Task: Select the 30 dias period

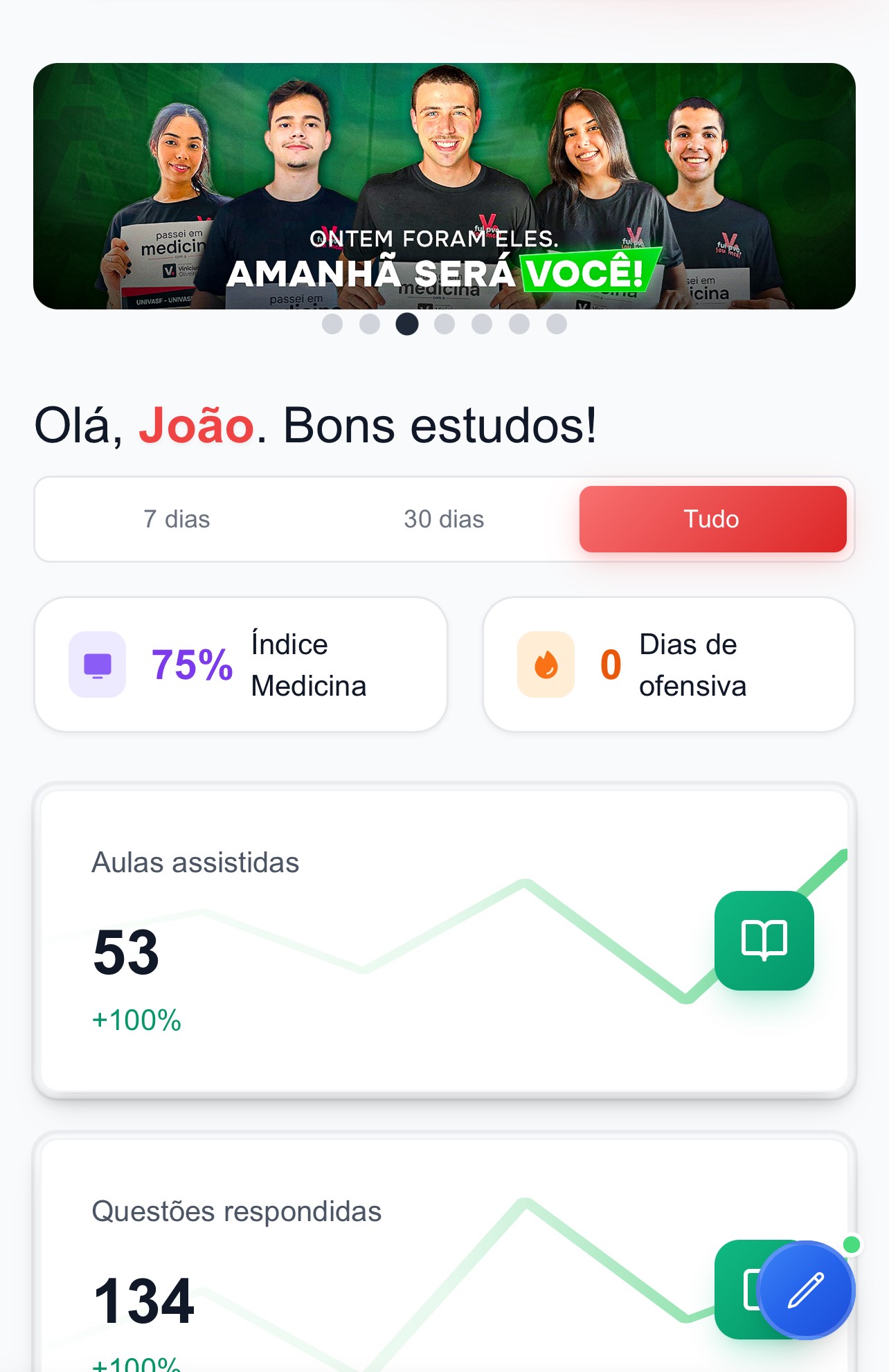Action: (x=444, y=519)
